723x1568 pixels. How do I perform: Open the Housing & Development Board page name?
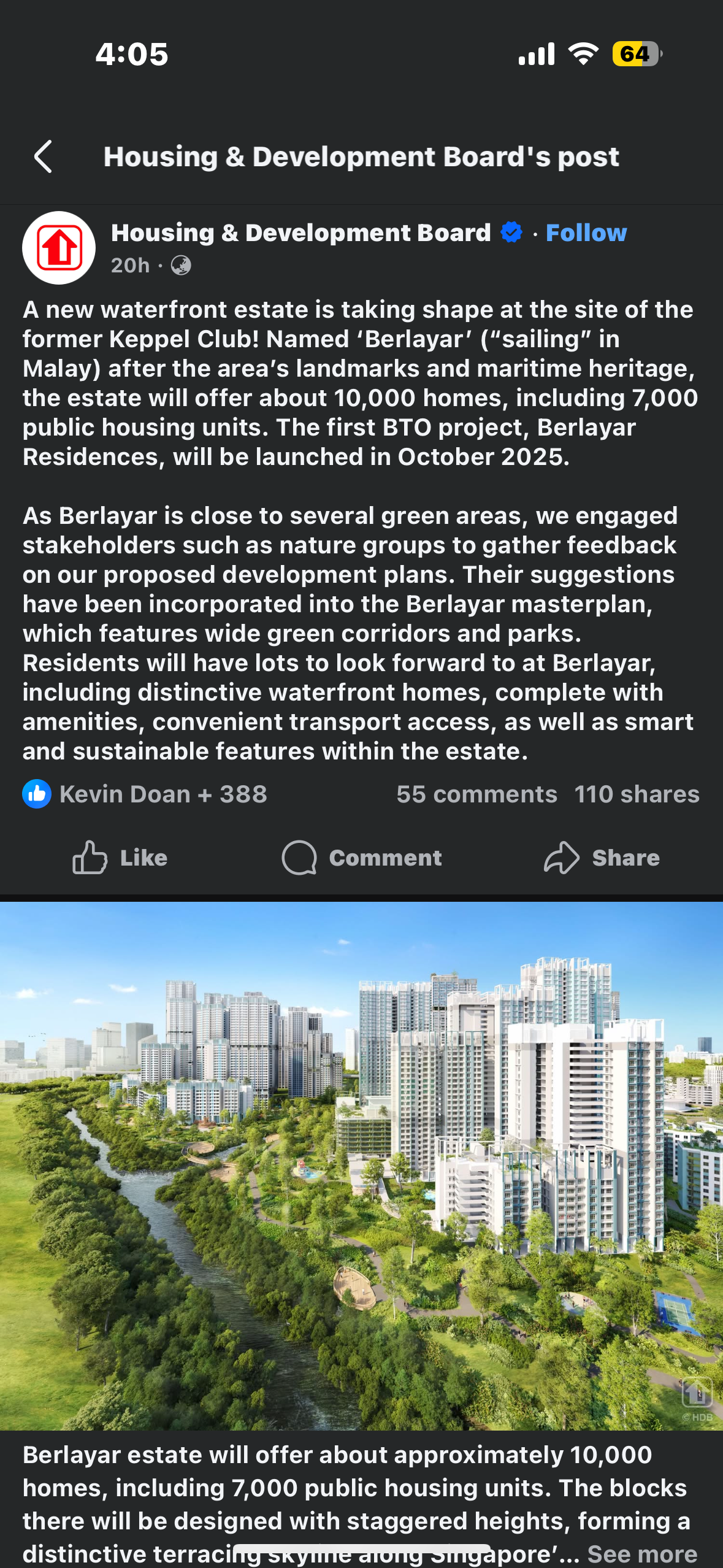click(301, 233)
